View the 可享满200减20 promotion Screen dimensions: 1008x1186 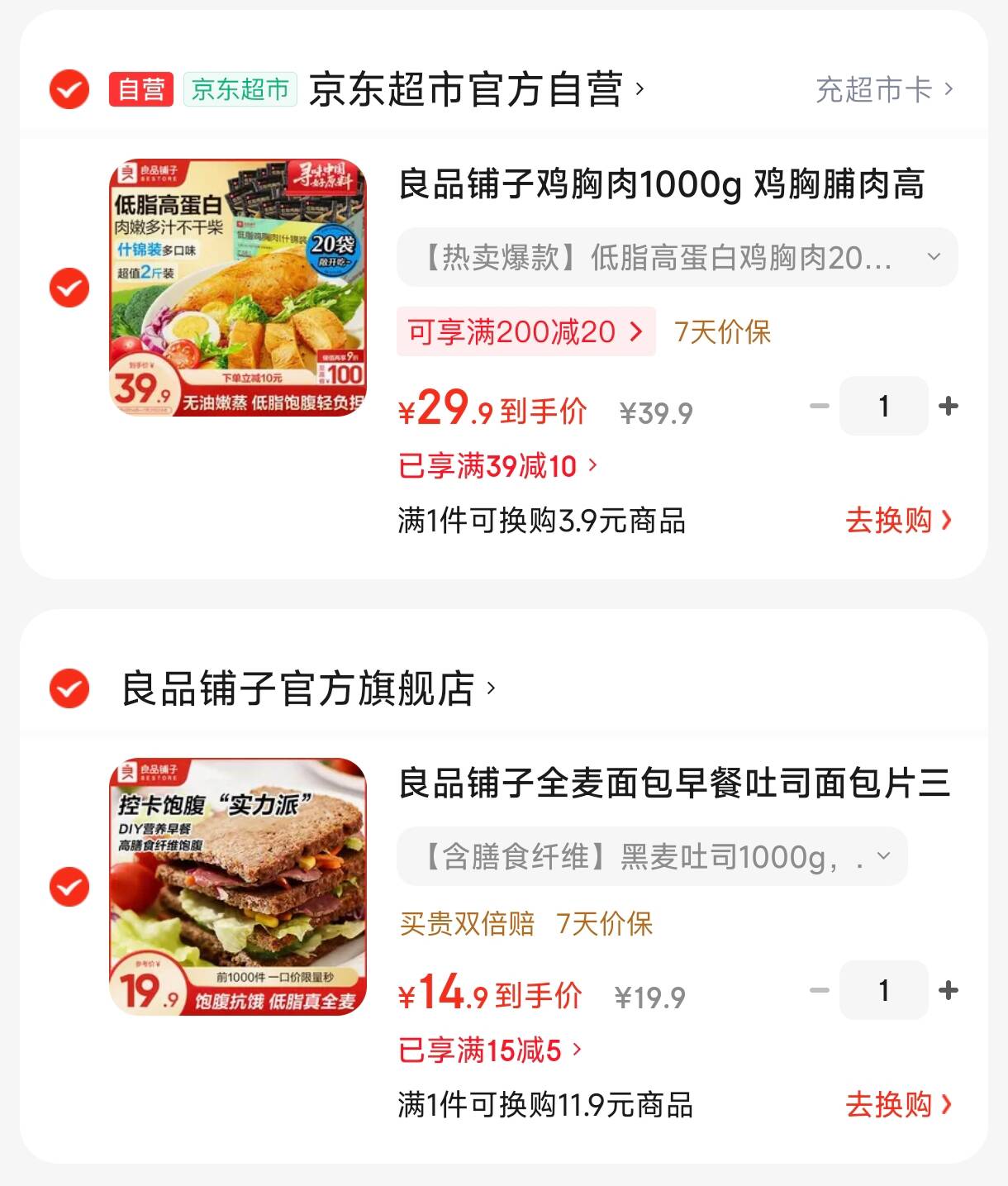point(525,332)
